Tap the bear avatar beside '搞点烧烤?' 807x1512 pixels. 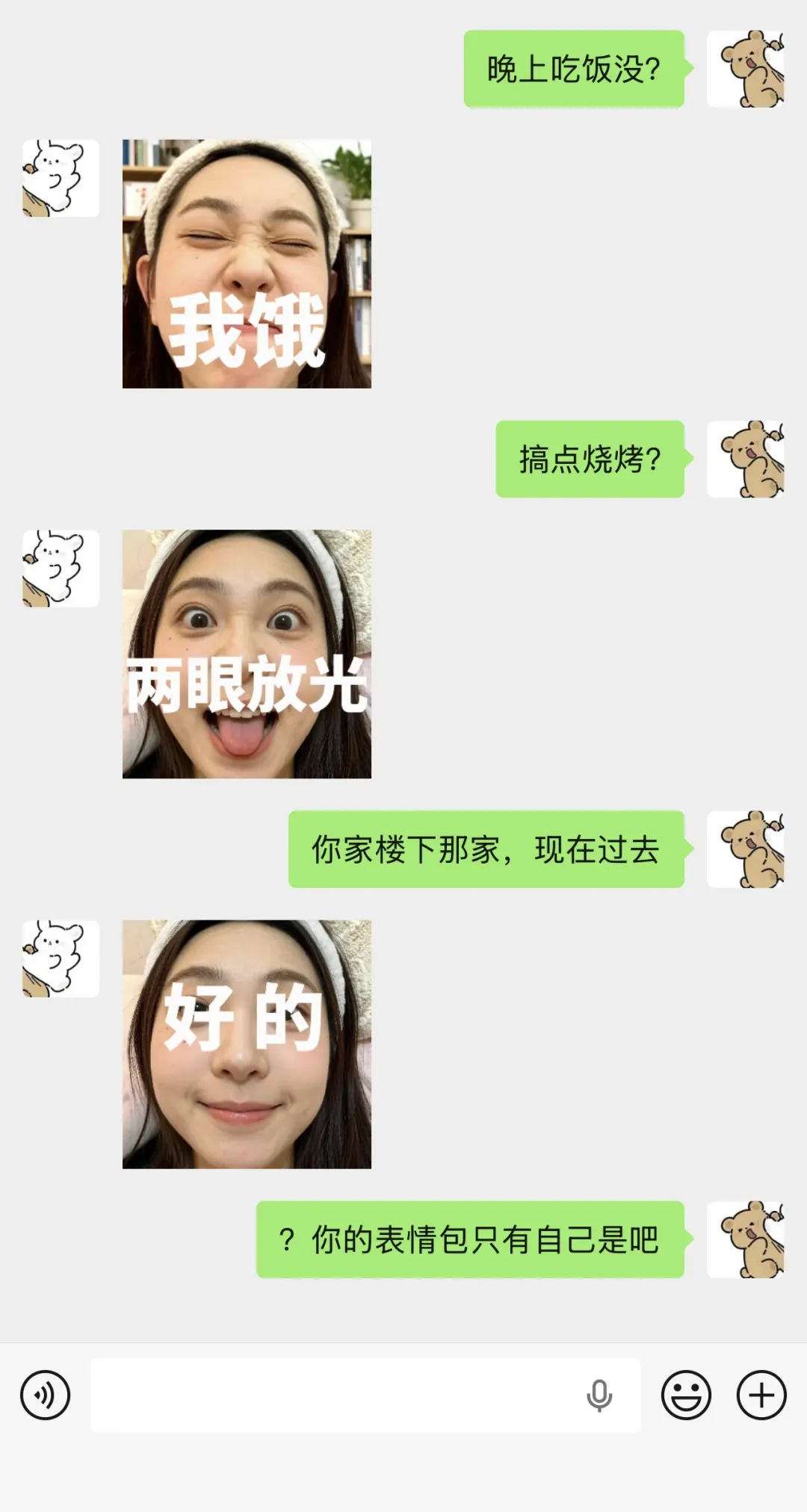tap(747, 457)
